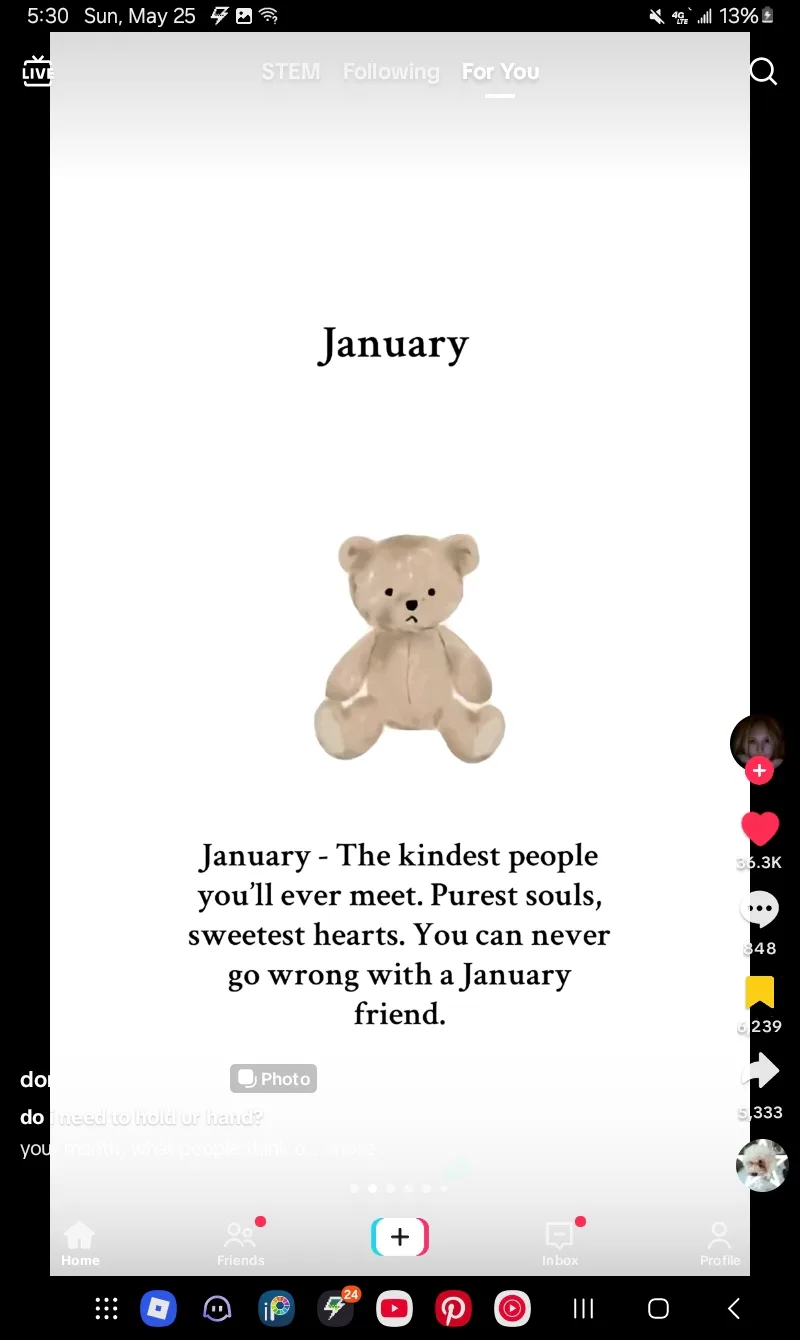Screen dimensions: 800x1340
Task: Create a new post with plus button
Action: click(400, 1237)
